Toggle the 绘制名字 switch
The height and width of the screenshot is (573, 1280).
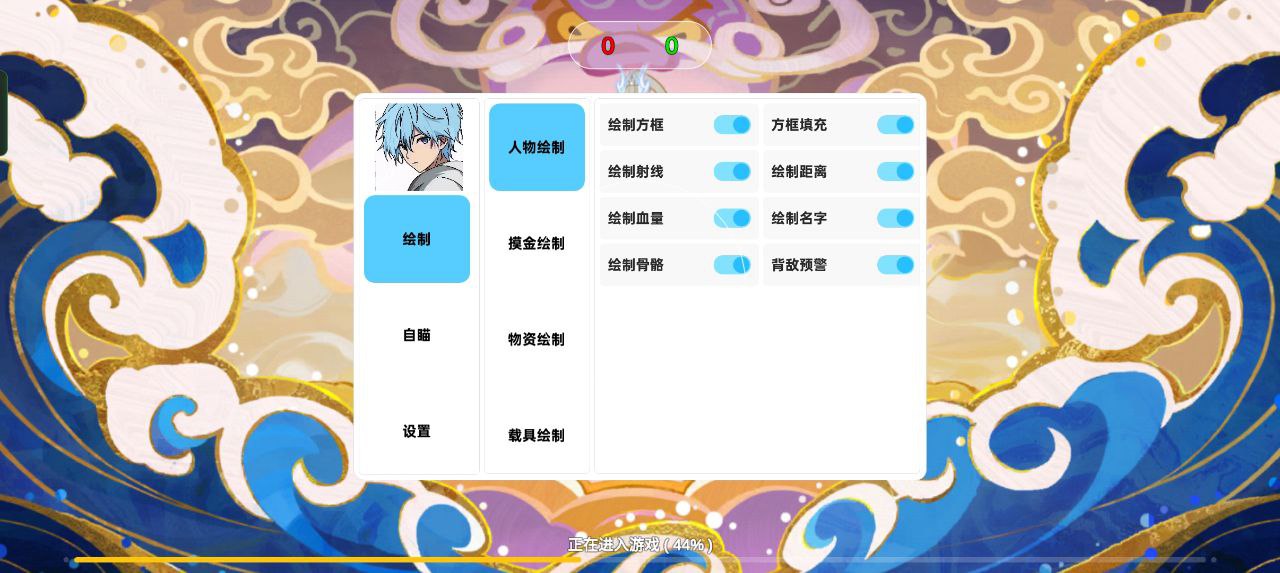(x=895, y=218)
